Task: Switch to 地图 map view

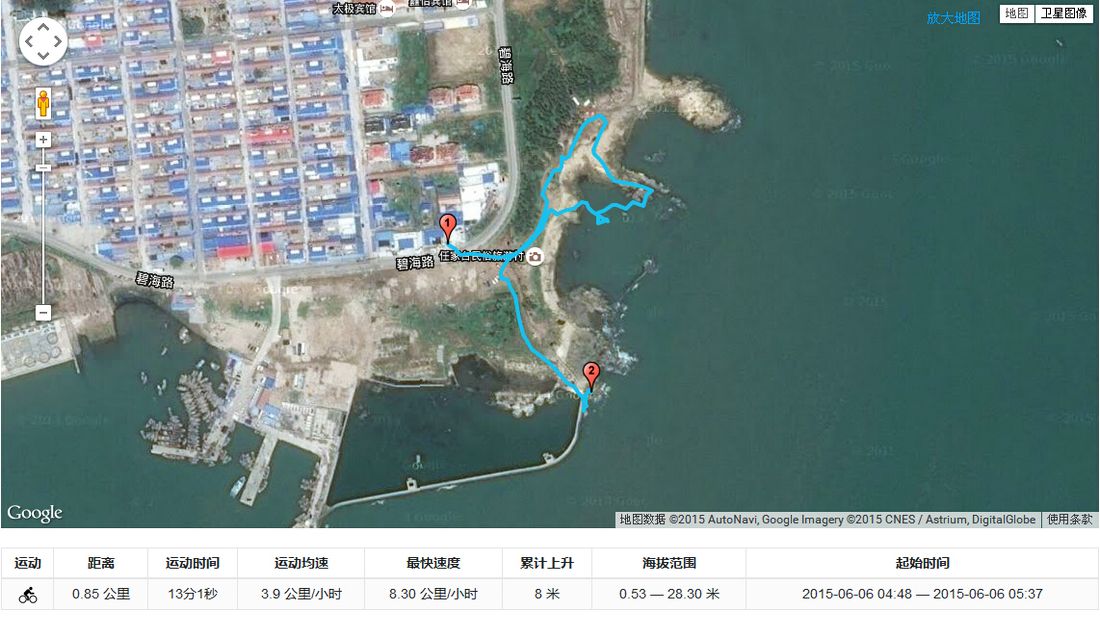Action: click(1016, 14)
